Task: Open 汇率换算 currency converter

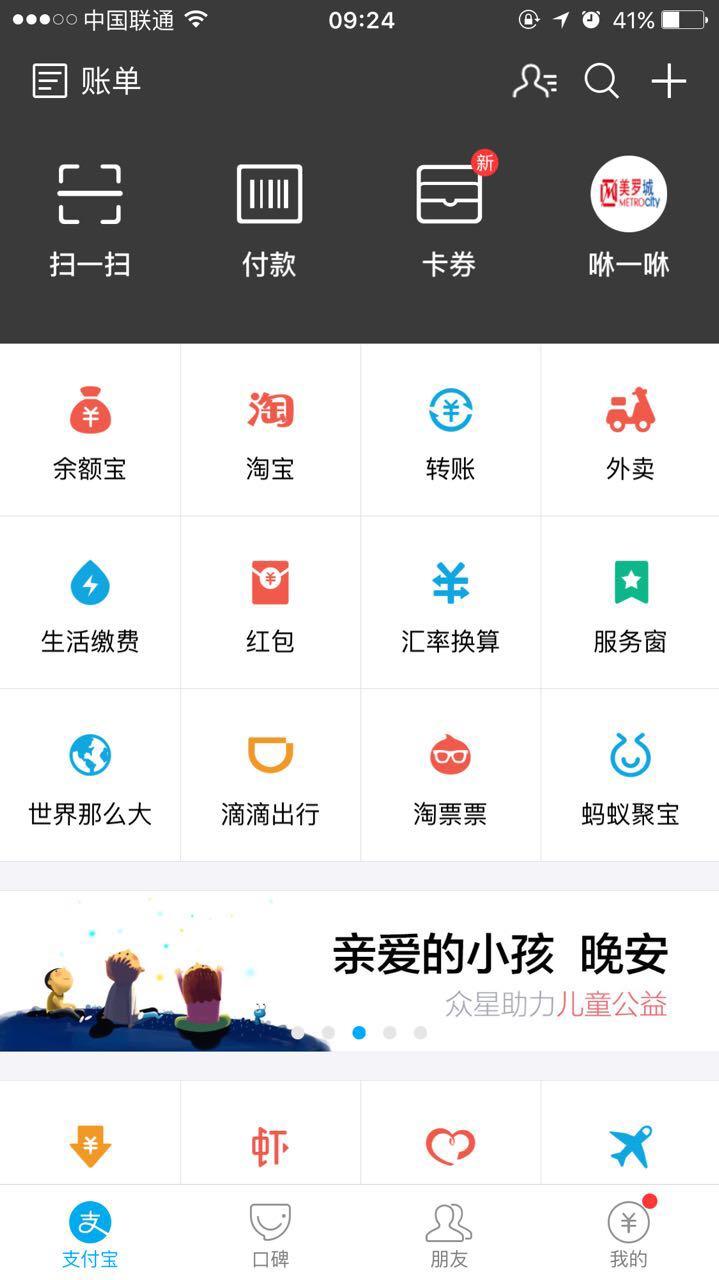Action: pos(450,604)
